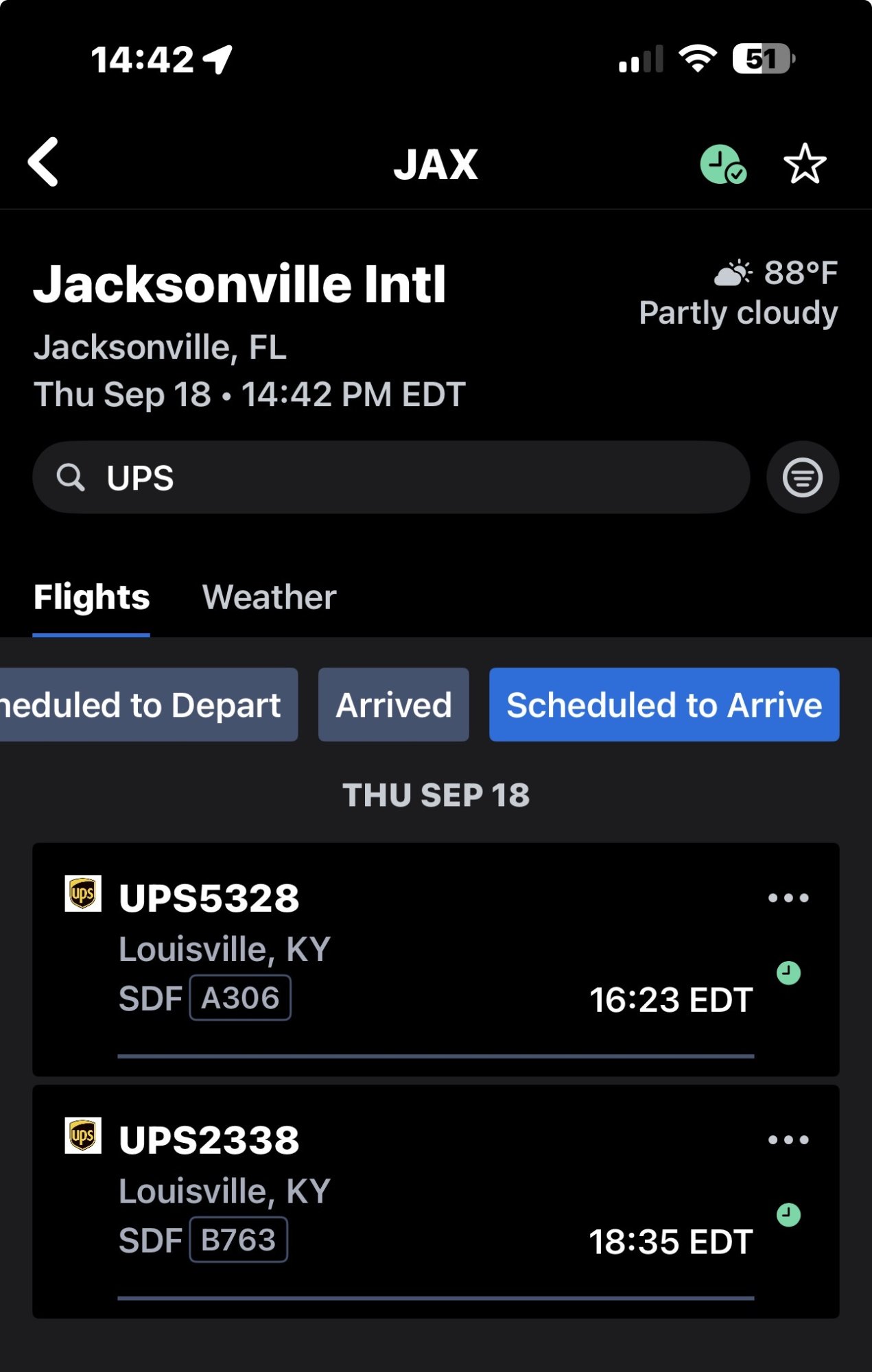
Task: Open more options for UPS2338
Action: click(x=788, y=1140)
